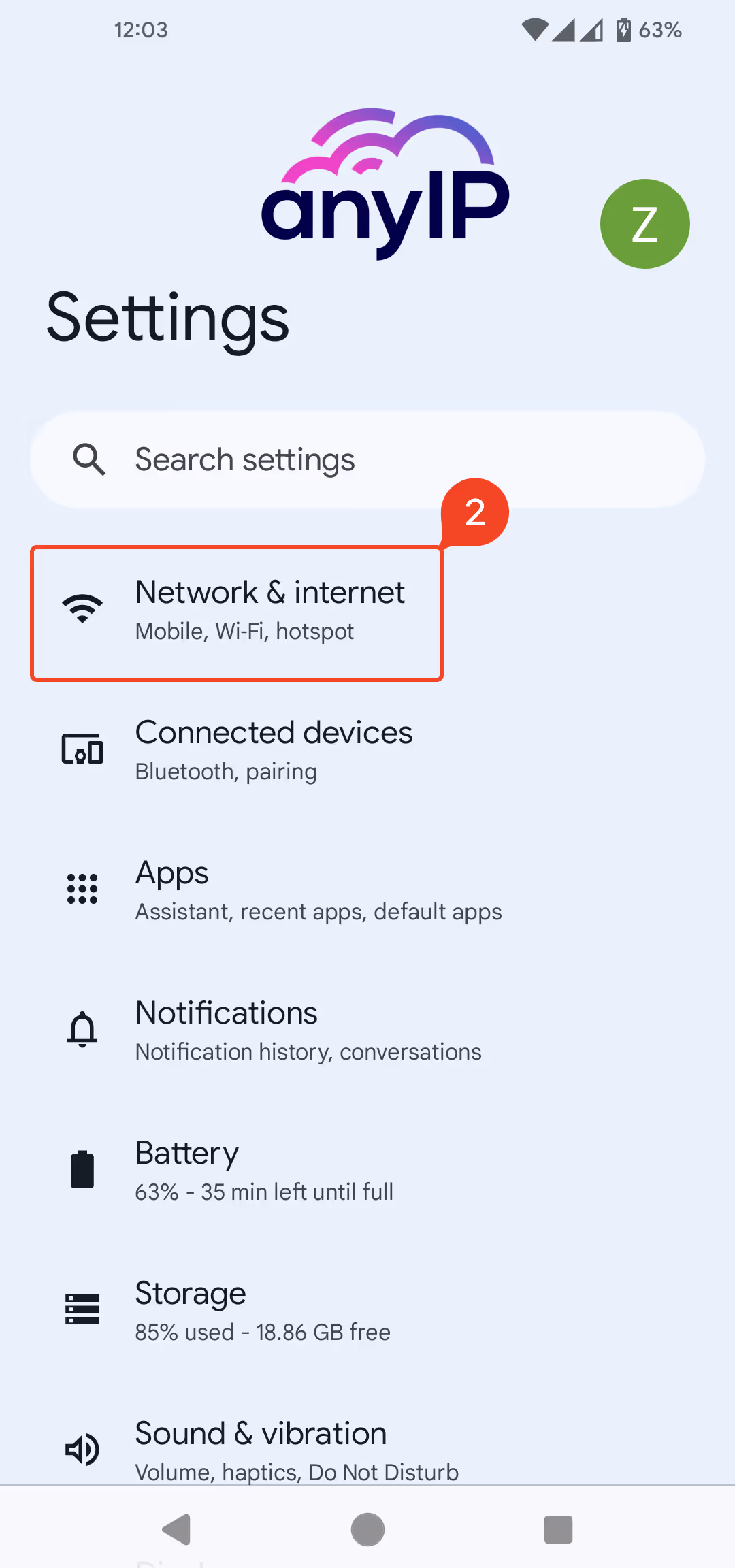The image size is (735, 1568).
Task: Open Notification history via Notifications row
Action: [x=308, y=1029]
